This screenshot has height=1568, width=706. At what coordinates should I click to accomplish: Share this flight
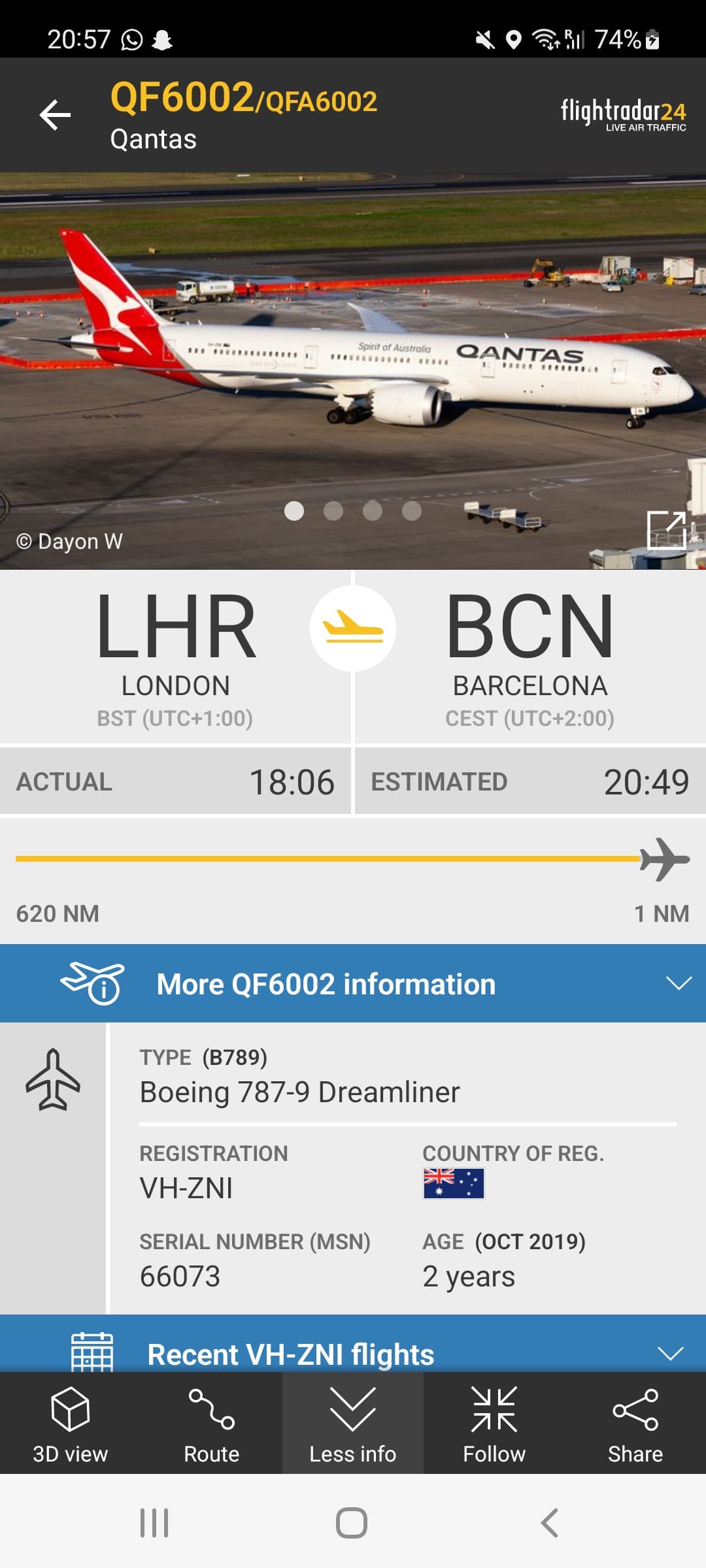coord(635,1424)
